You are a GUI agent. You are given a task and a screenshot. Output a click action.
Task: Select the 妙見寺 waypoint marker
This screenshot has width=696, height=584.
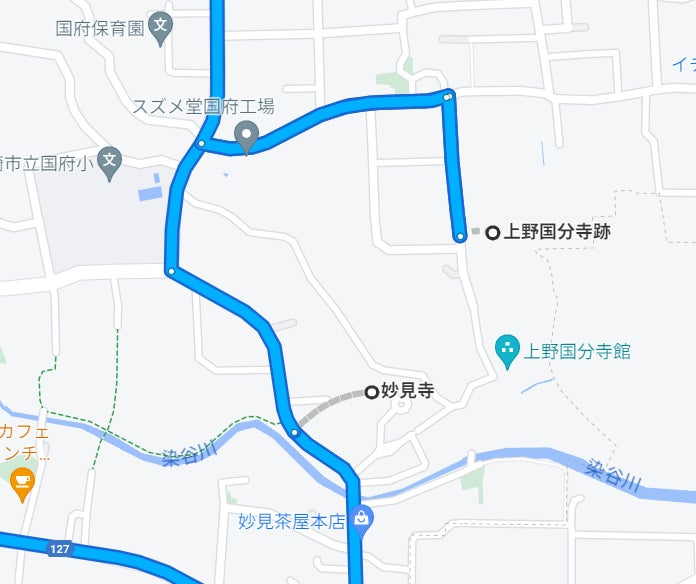[x=371, y=392]
